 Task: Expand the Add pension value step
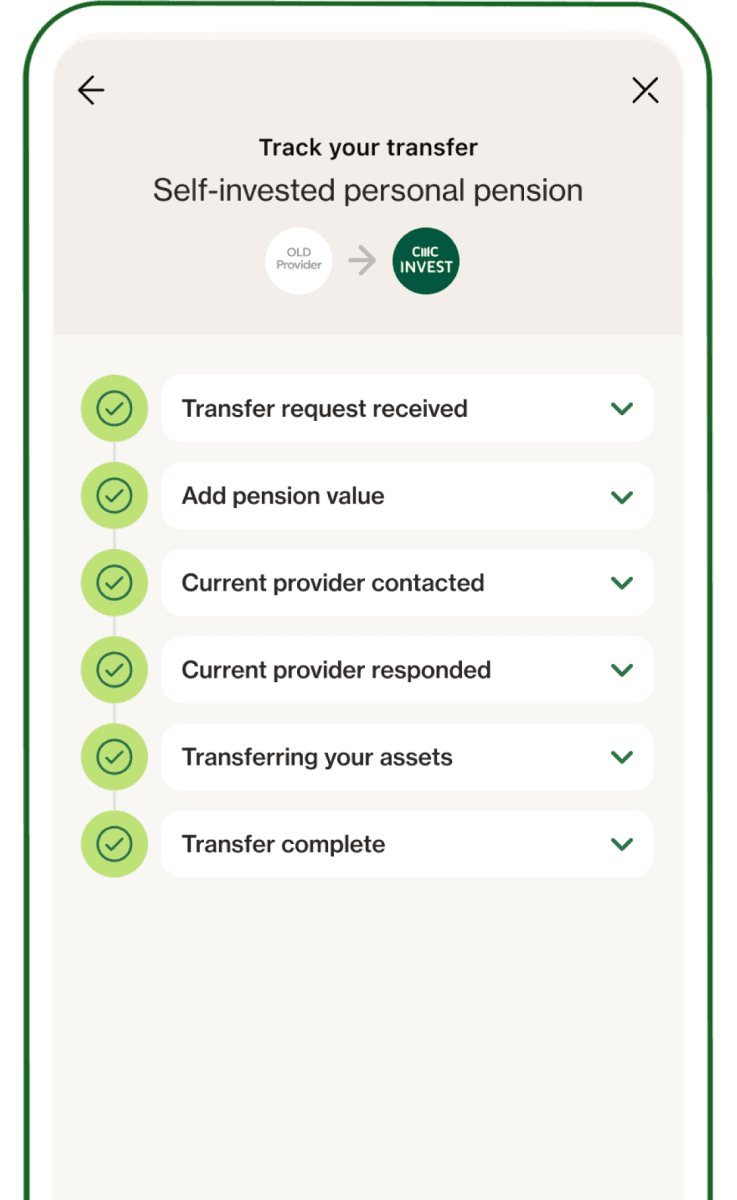[x=621, y=496]
